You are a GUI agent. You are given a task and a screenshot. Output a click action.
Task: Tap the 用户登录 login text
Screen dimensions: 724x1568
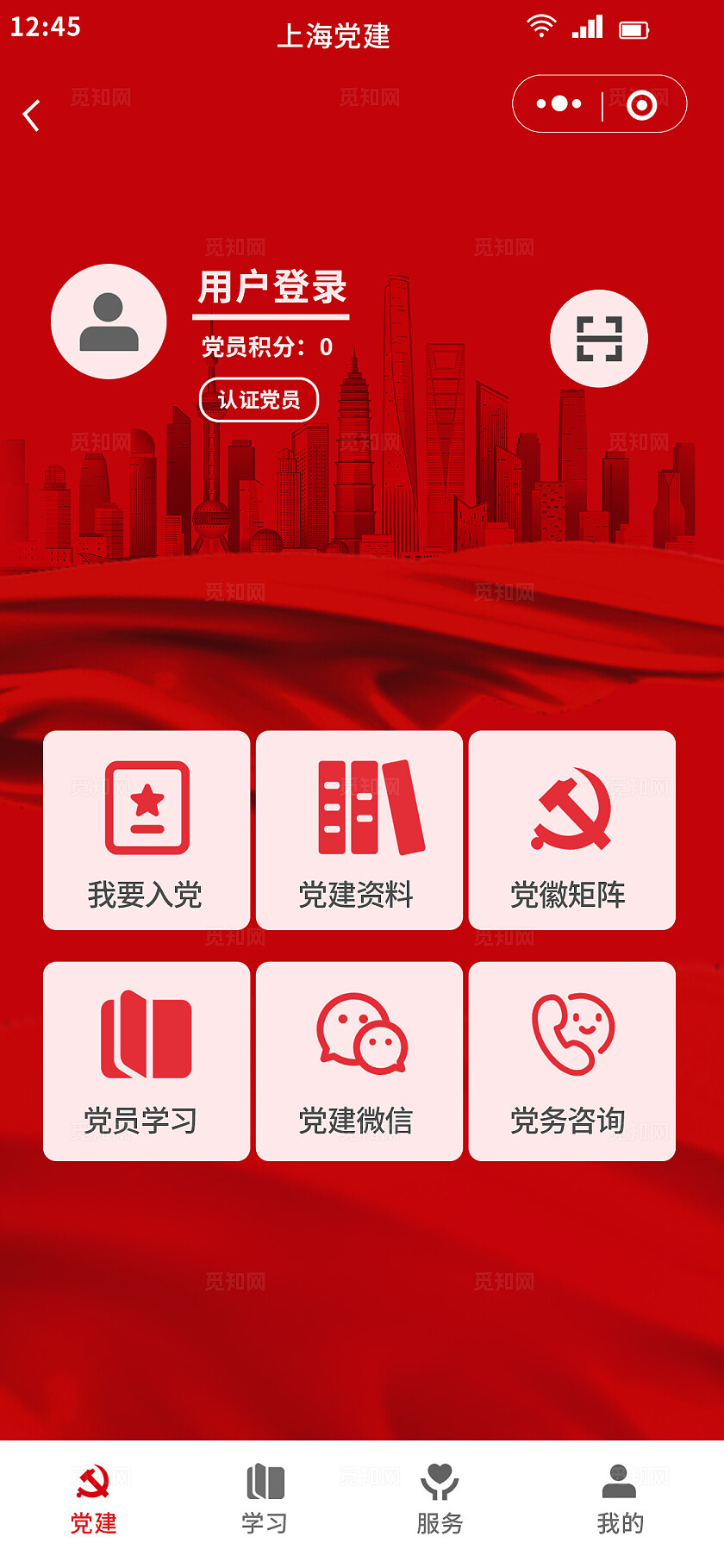click(x=272, y=289)
